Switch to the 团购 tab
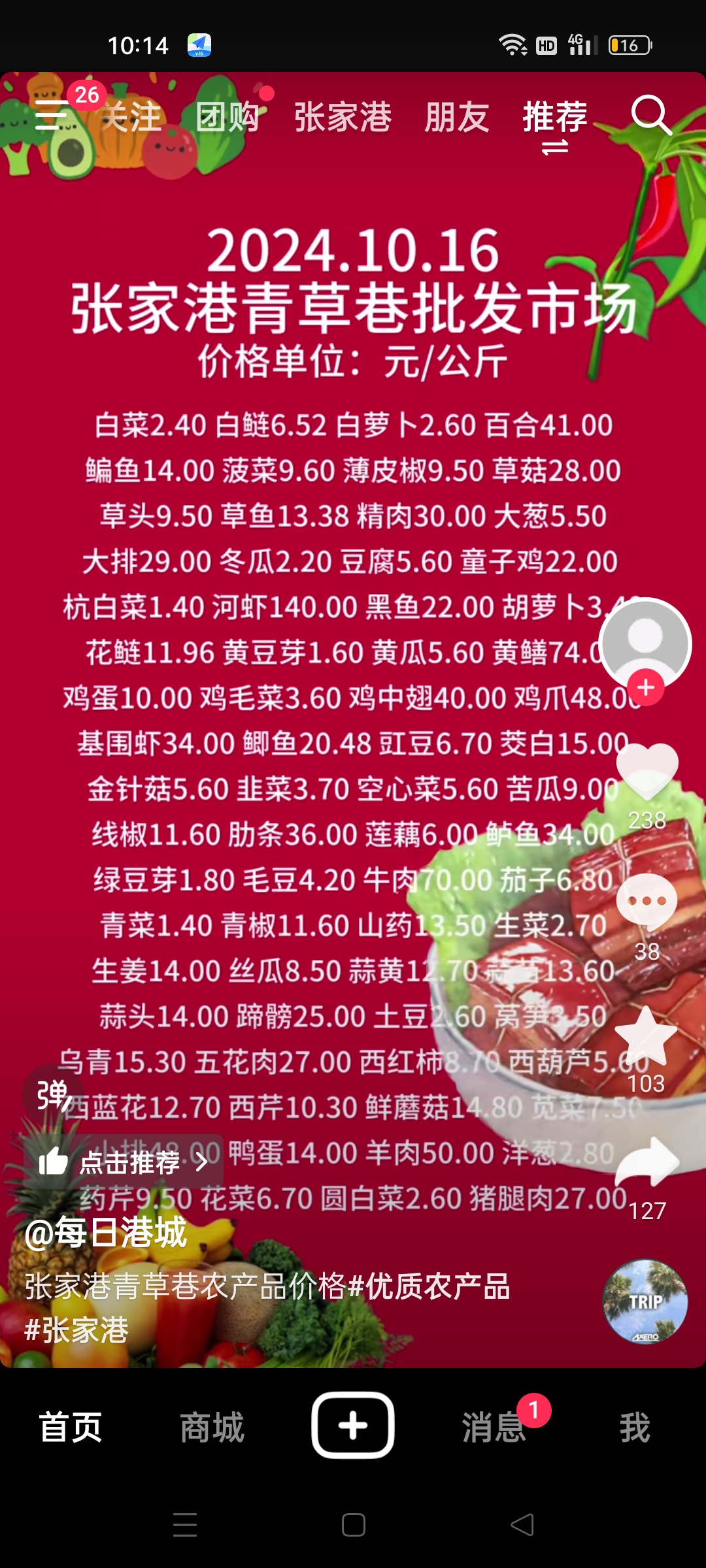 click(x=227, y=118)
